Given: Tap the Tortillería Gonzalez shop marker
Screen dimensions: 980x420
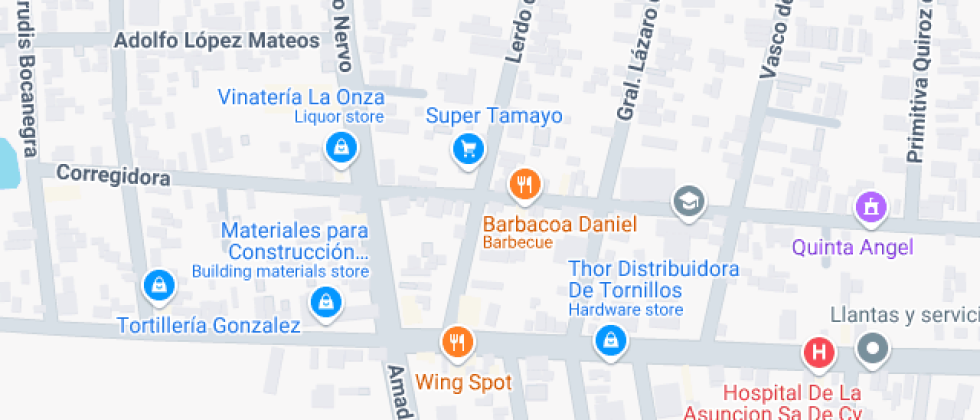Looking at the screenshot, I should pos(158,286).
